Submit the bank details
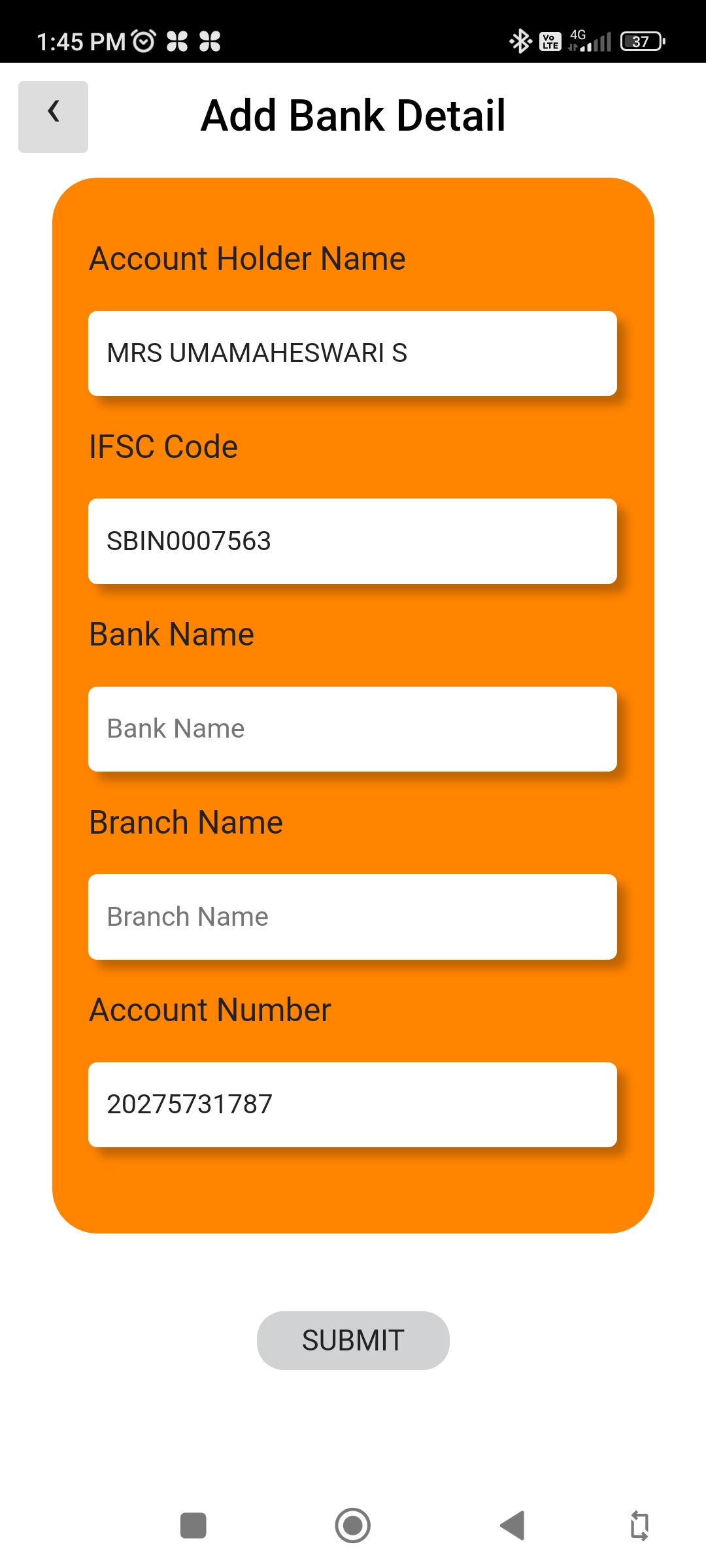706x1568 pixels. [353, 1341]
